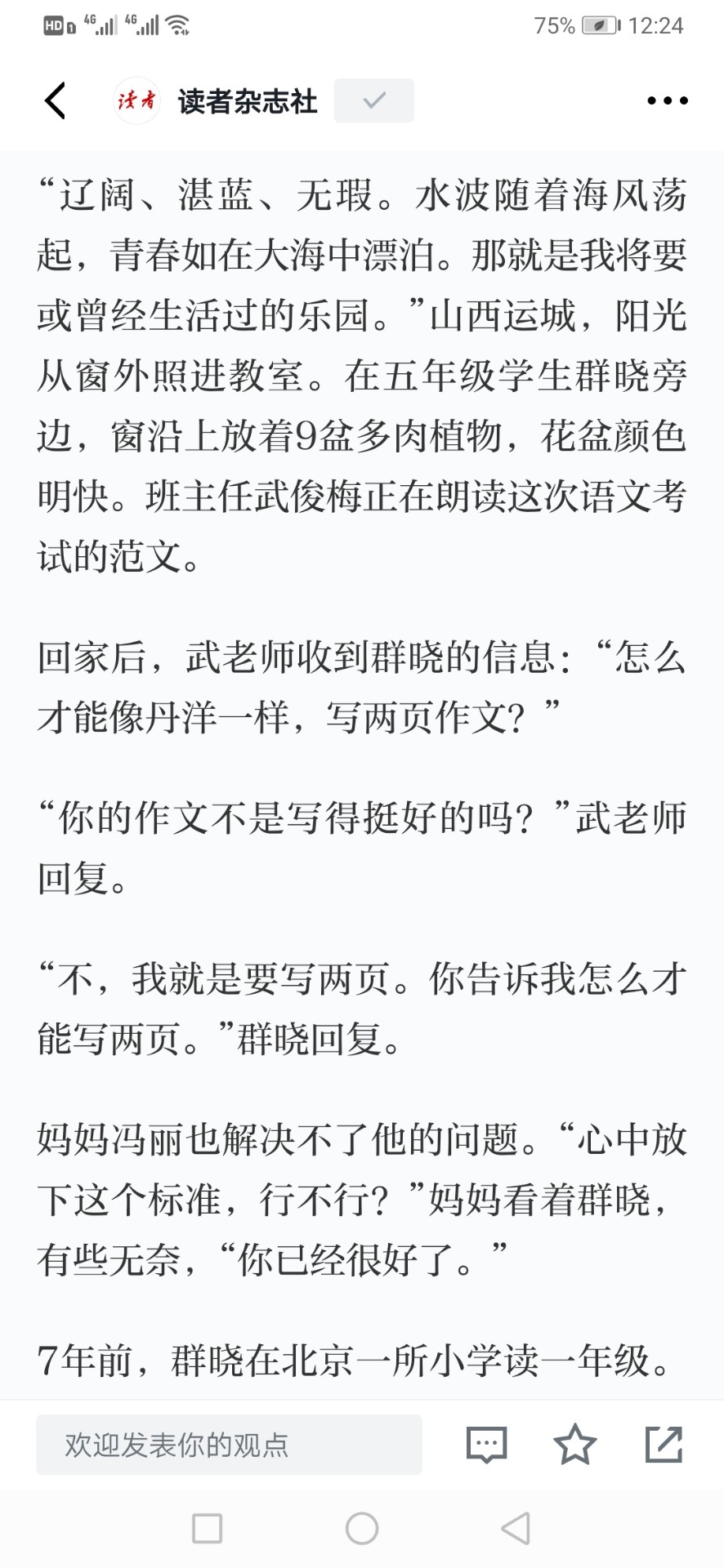Viewport: 724px width, 1568px height.
Task: Tap the followed checkmark button
Action: 373,100
